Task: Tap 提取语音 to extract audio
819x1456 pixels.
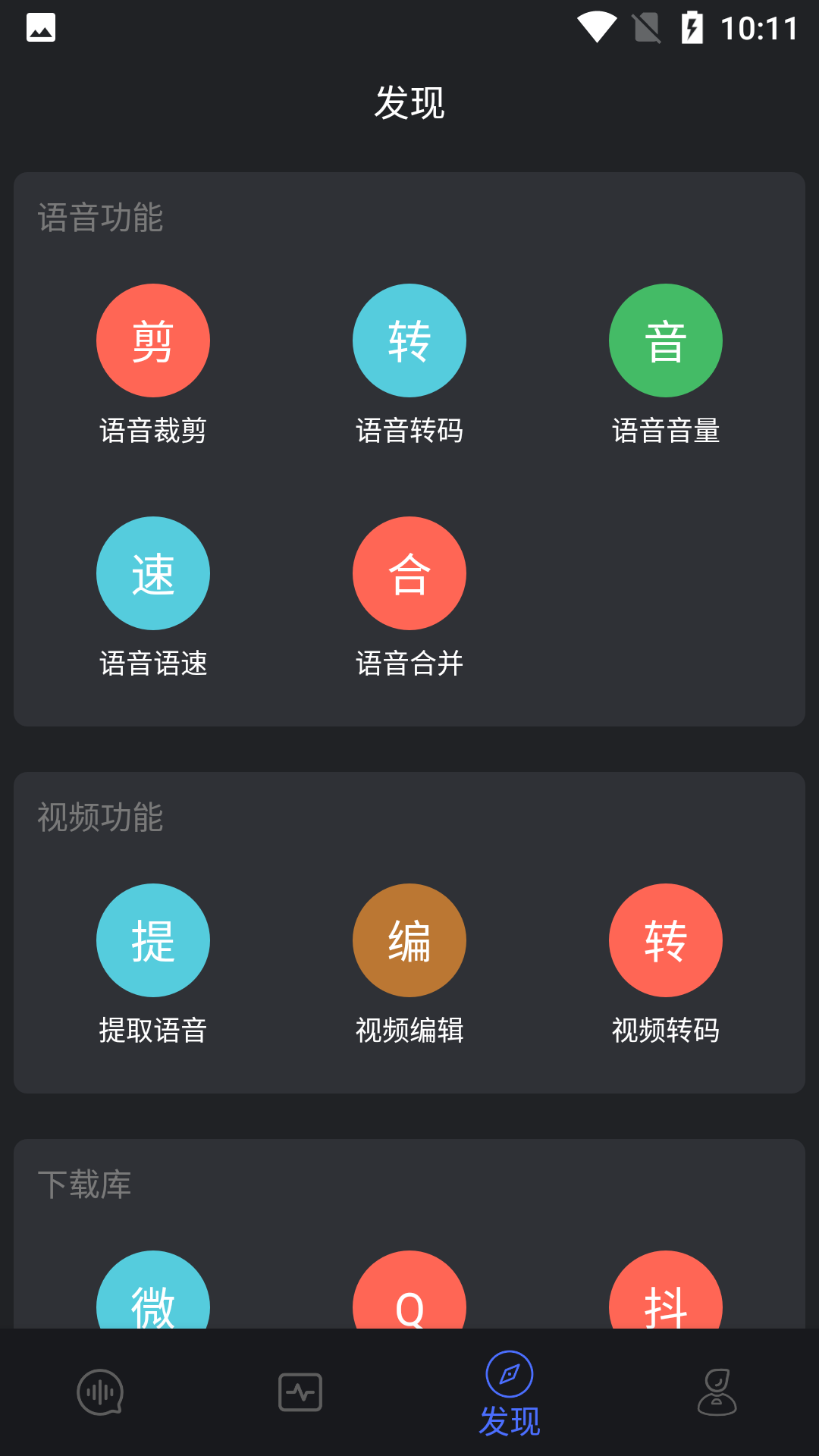Action: point(152,940)
